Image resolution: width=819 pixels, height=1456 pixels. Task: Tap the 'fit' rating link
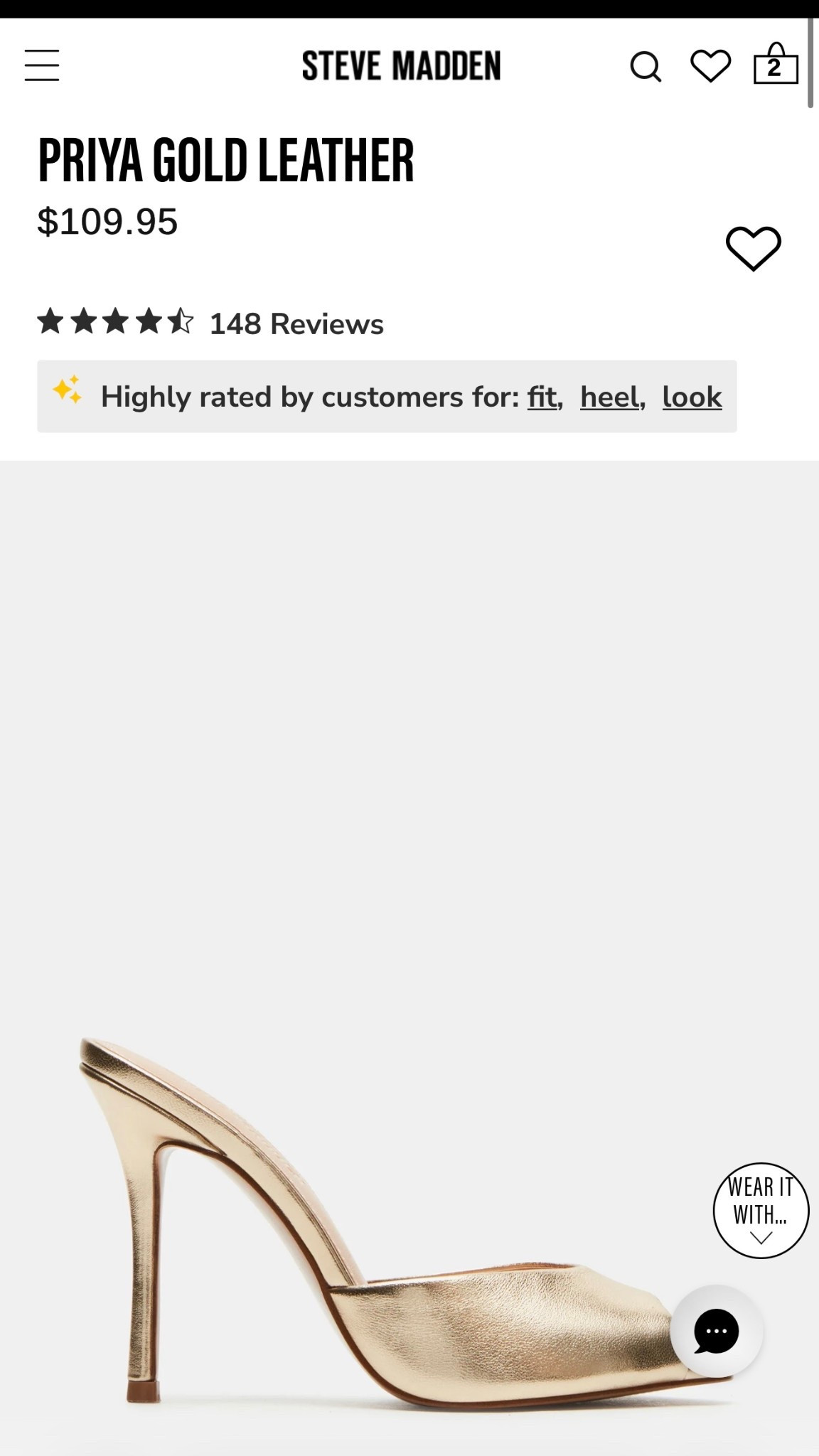click(542, 397)
